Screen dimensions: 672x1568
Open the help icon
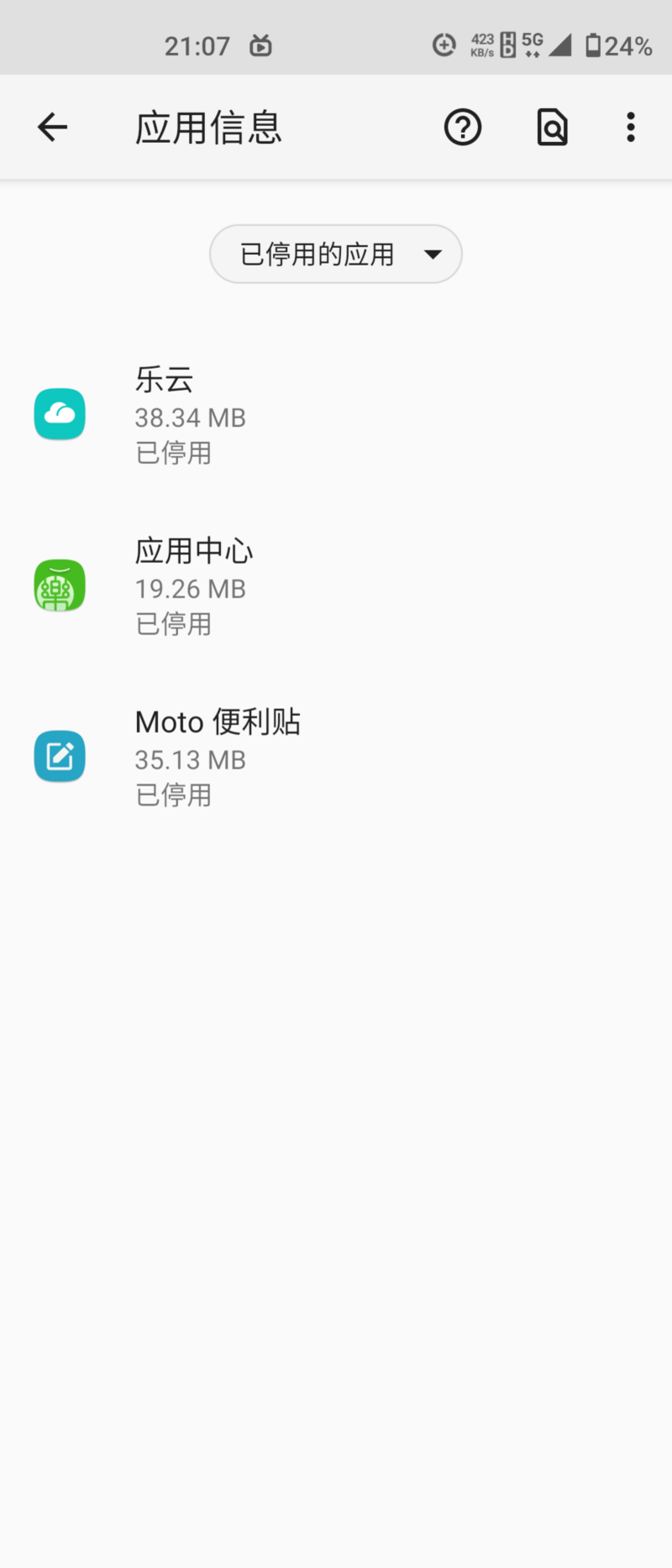pyautogui.click(x=462, y=128)
